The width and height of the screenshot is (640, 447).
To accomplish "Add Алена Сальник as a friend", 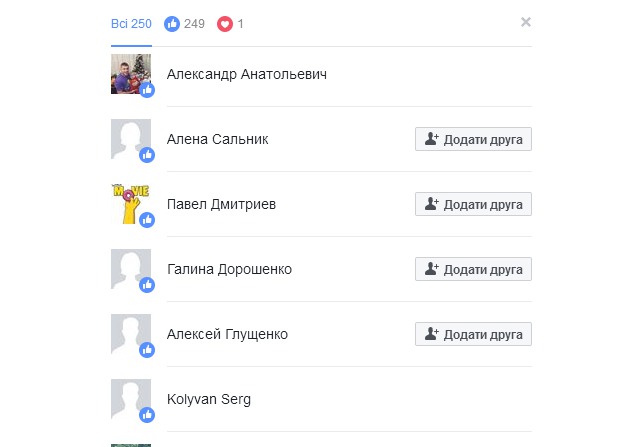I will [473, 139].
